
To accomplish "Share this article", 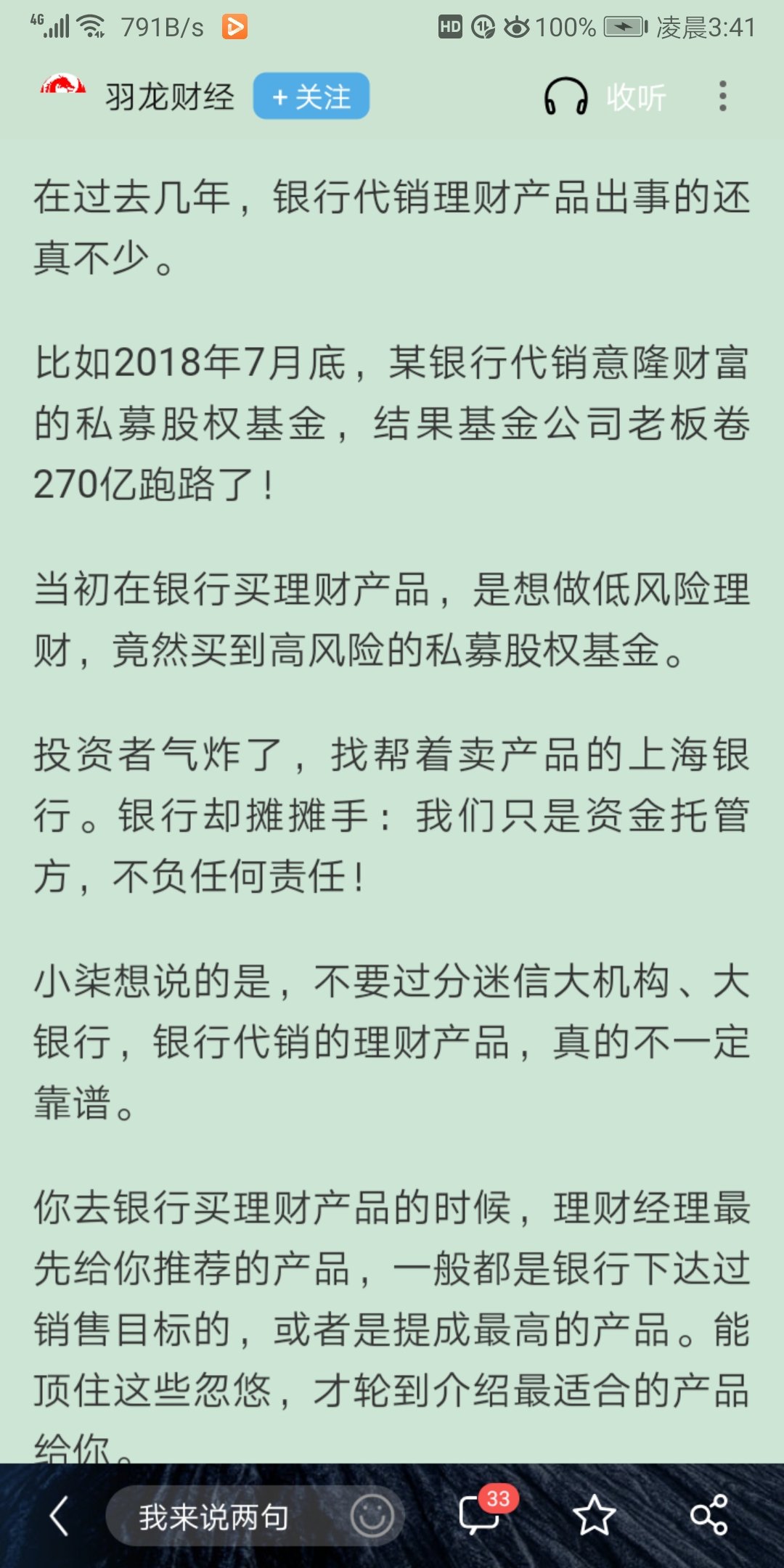I will (709, 1516).
